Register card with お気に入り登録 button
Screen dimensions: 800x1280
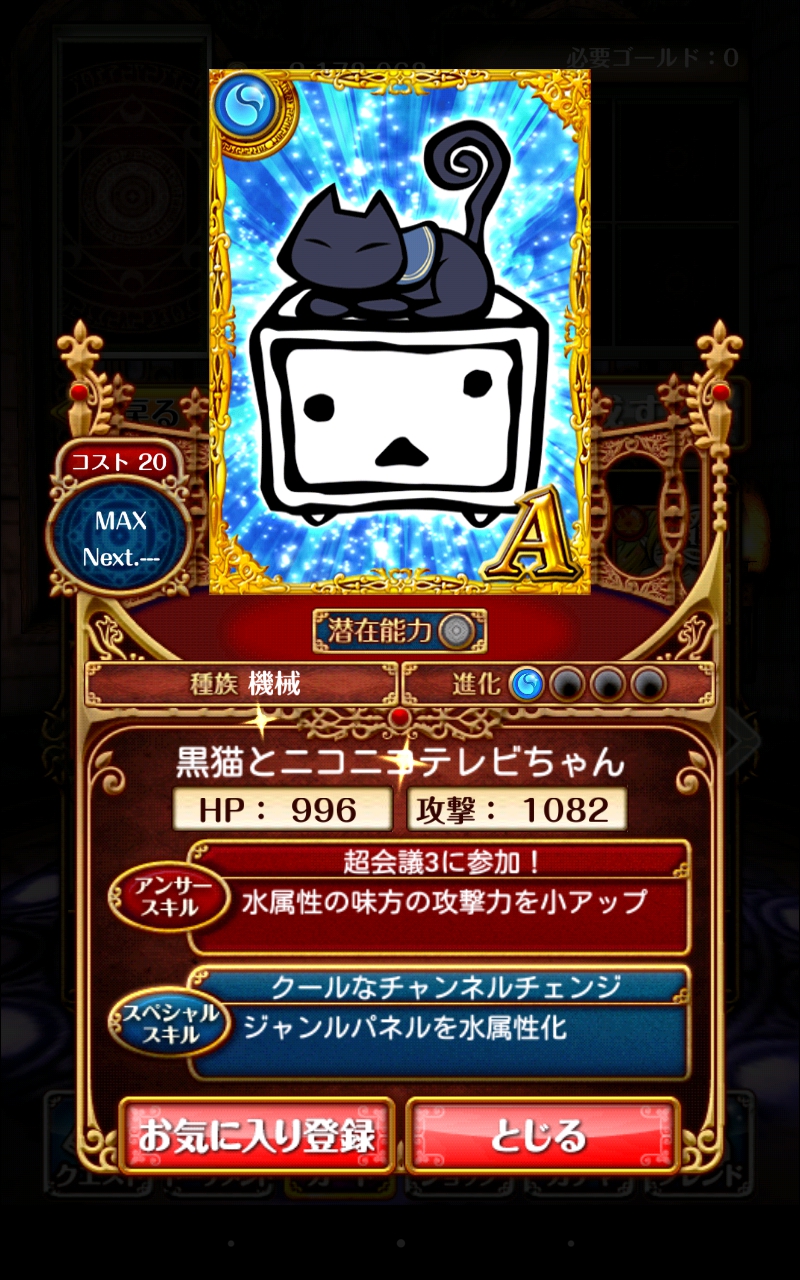[256, 1135]
